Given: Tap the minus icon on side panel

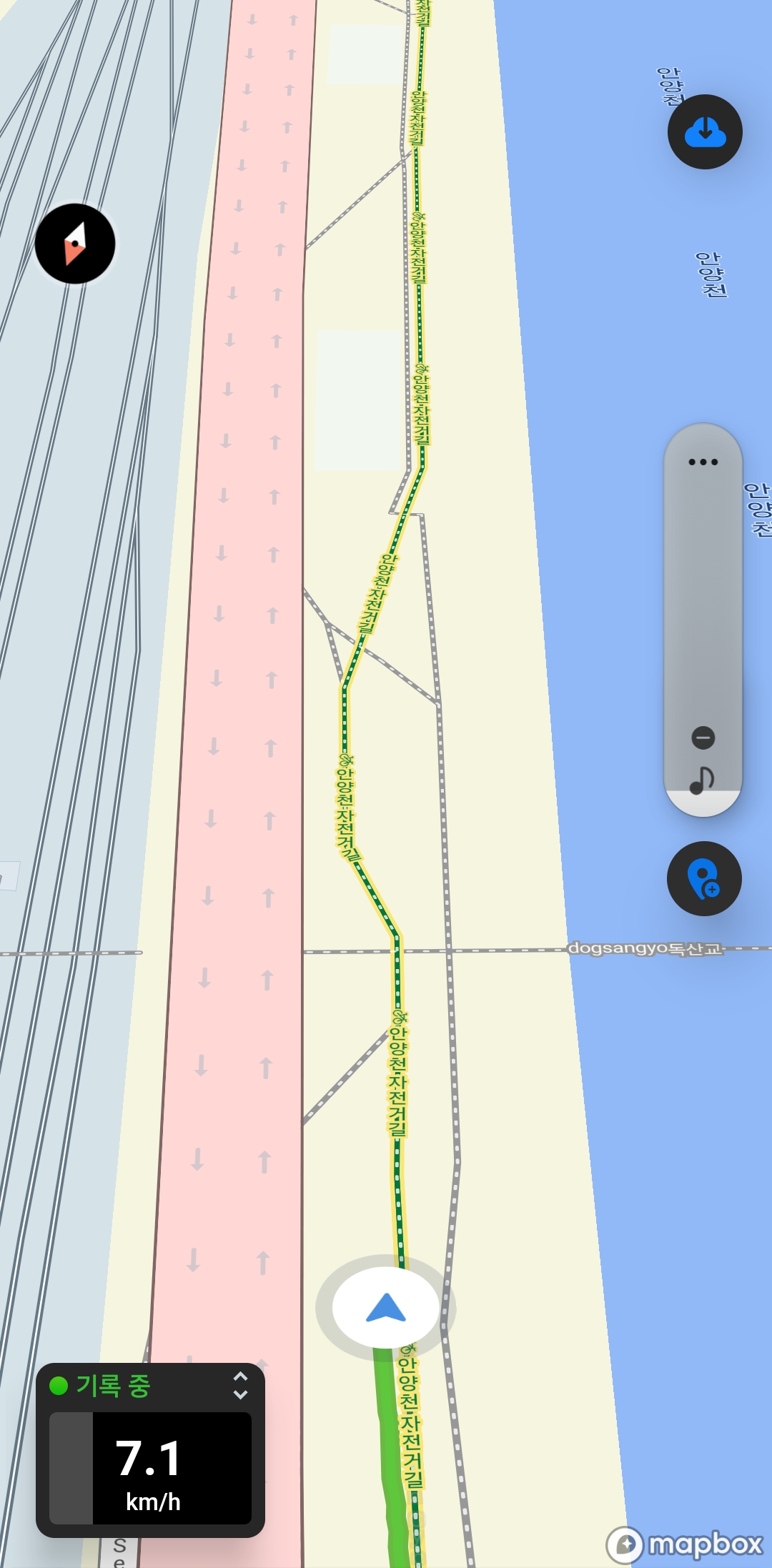Looking at the screenshot, I should click(x=703, y=738).
